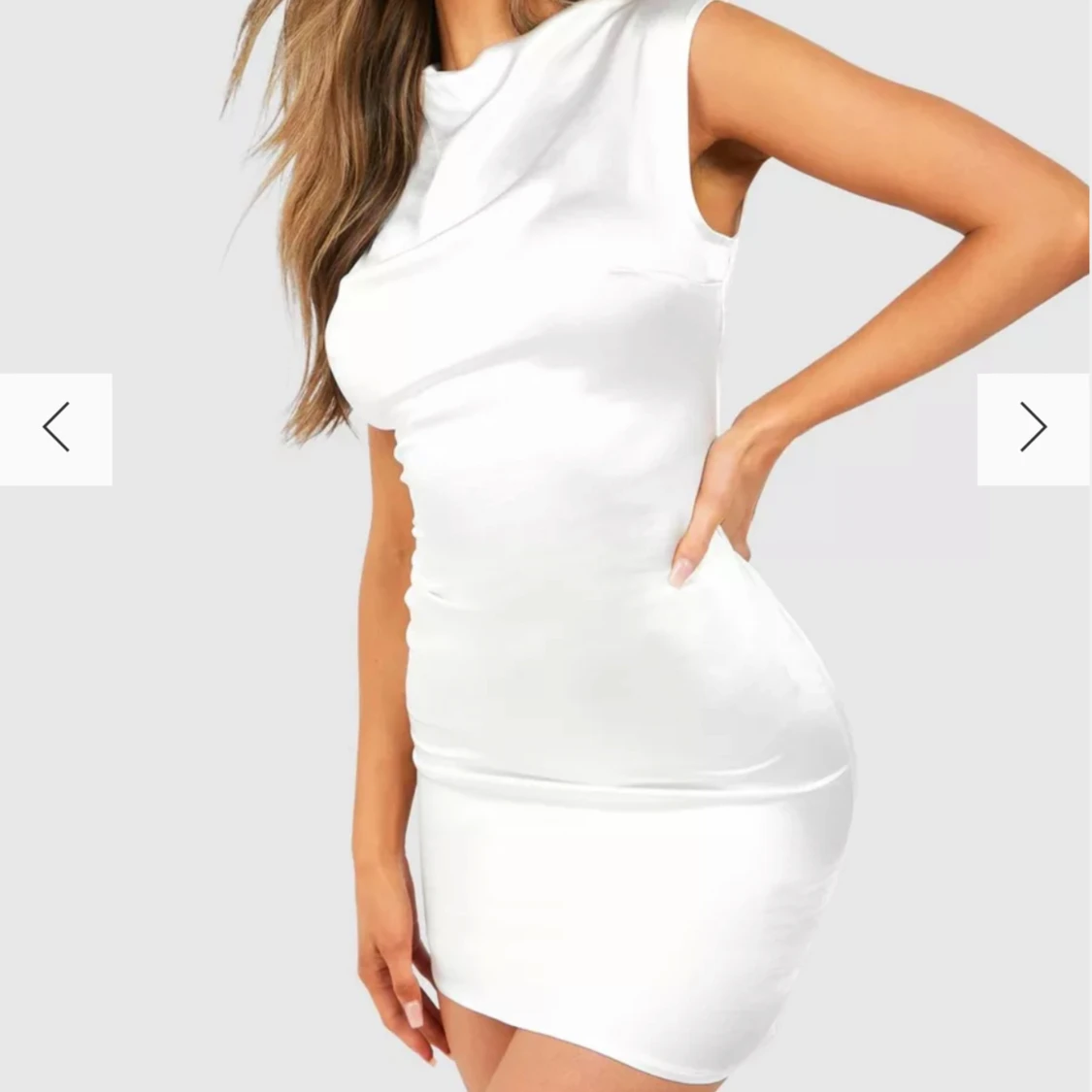Advance to the next product image

click(x=1034, y=428)
